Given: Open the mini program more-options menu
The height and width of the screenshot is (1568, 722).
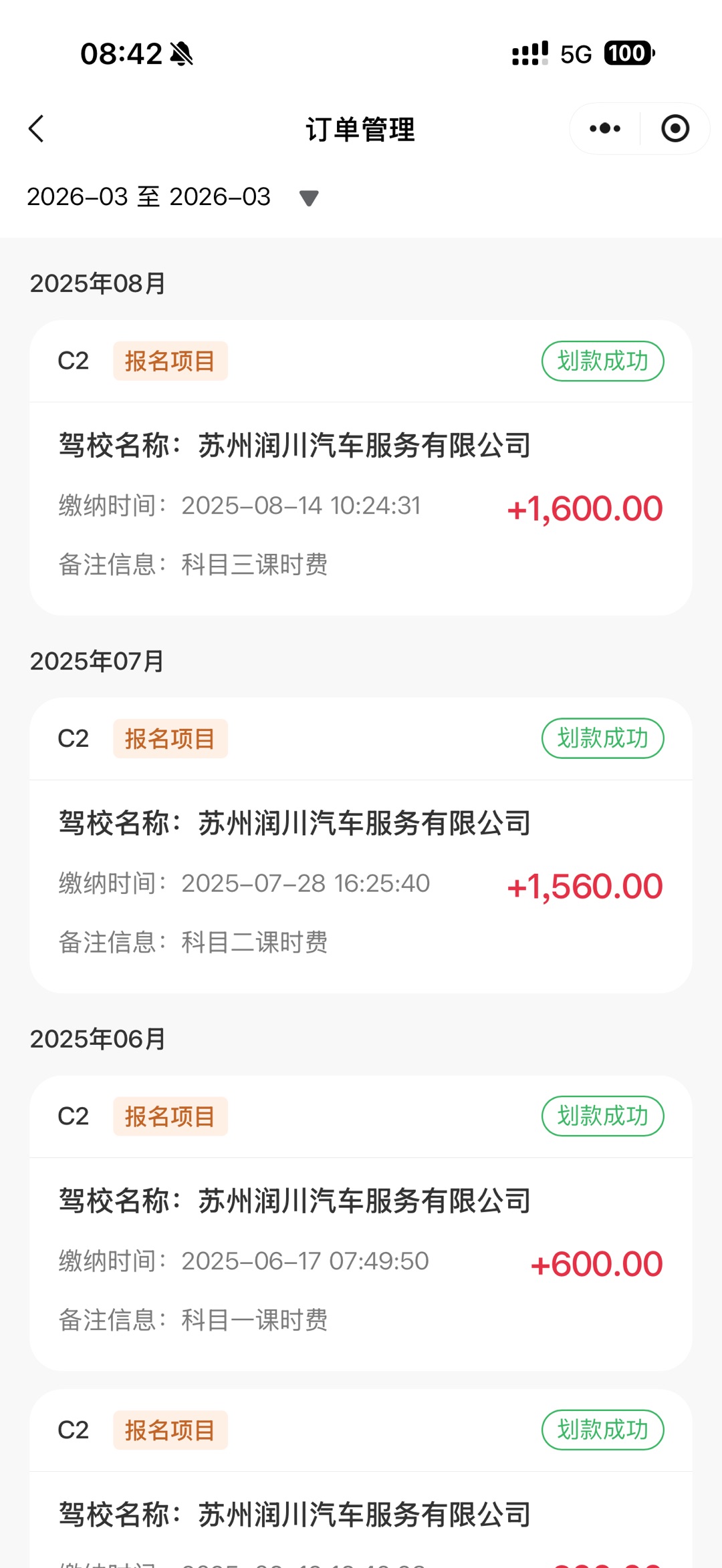Looking at the screenshot, I should pyautogui.click(x=605, y=129).
